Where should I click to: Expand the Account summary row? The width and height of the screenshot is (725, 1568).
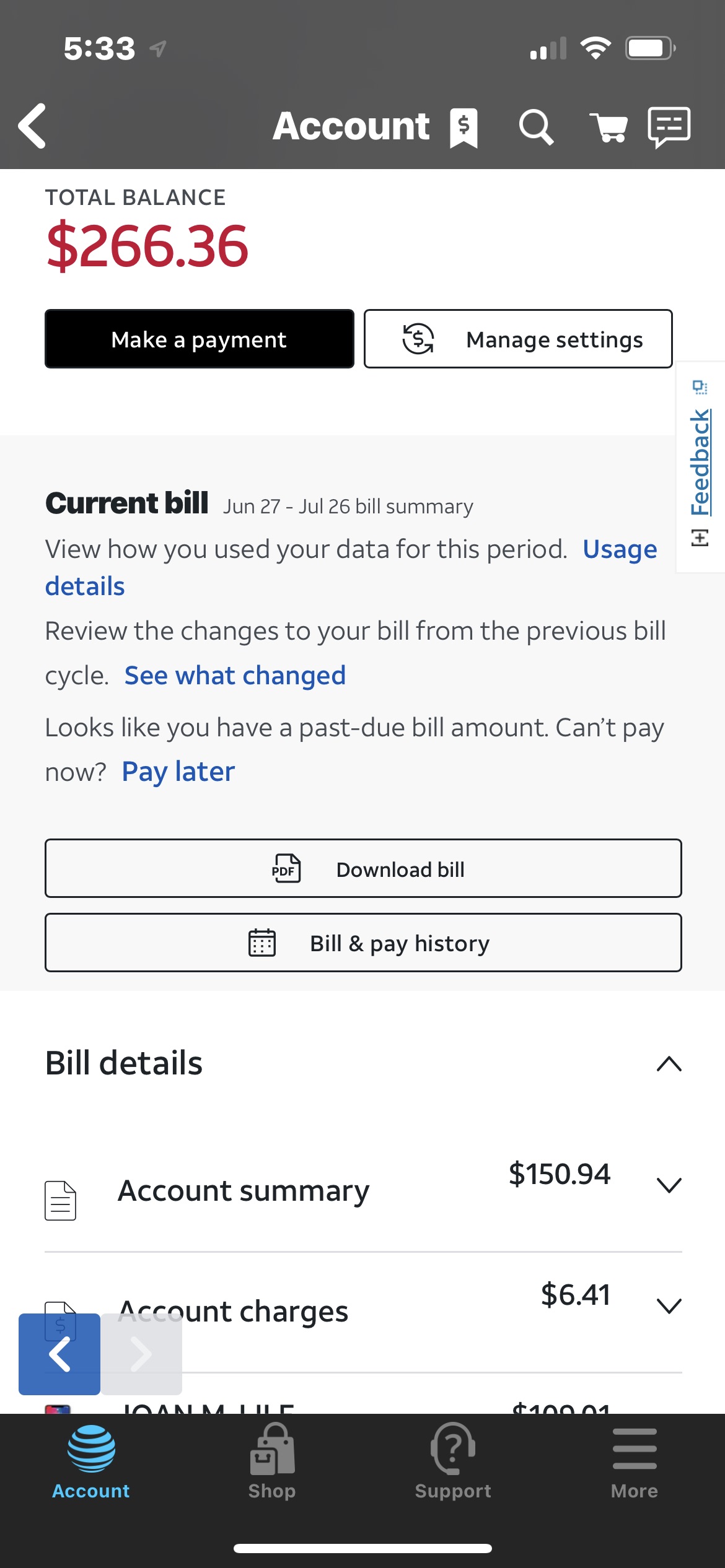pos(669,1185)
